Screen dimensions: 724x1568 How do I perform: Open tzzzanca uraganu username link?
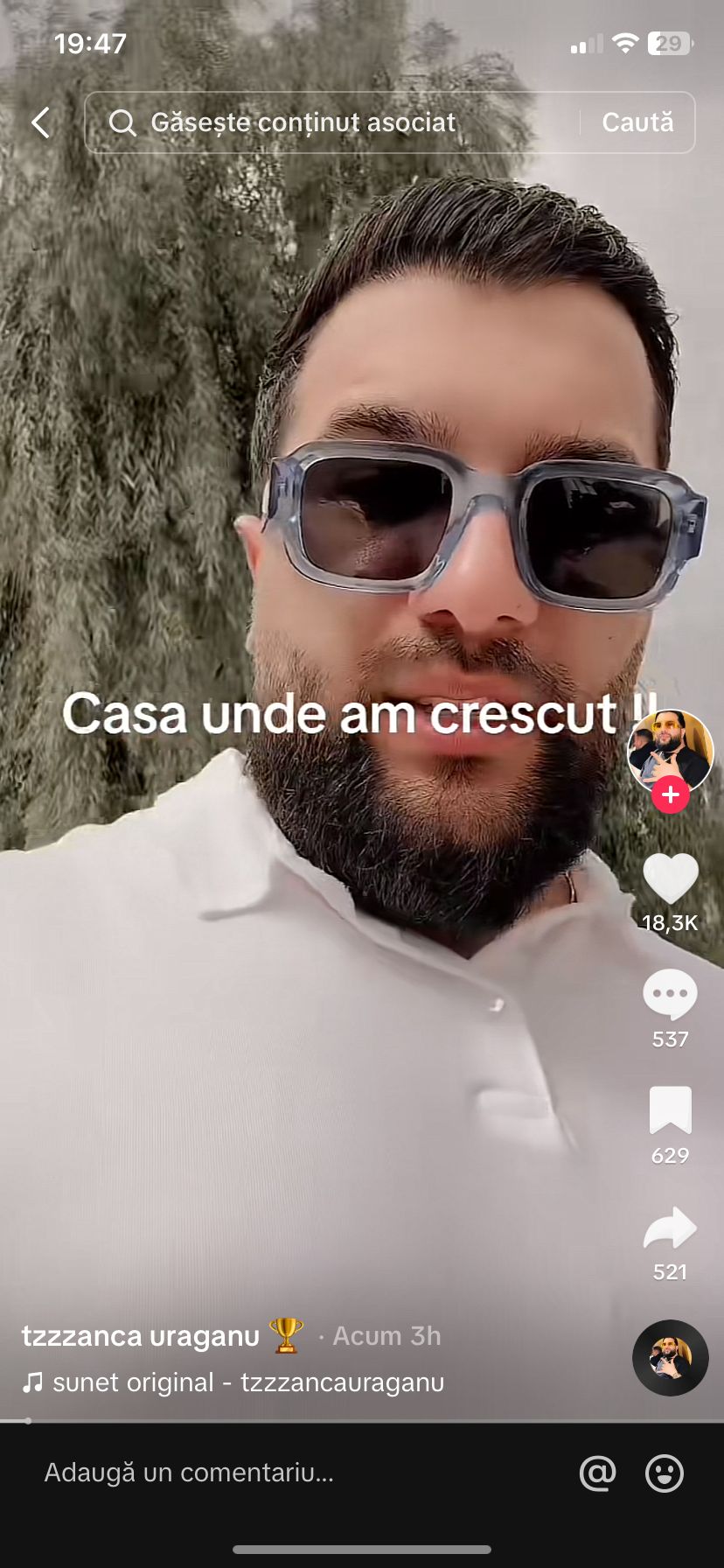pyautogui.click(x=141, y=1336)
